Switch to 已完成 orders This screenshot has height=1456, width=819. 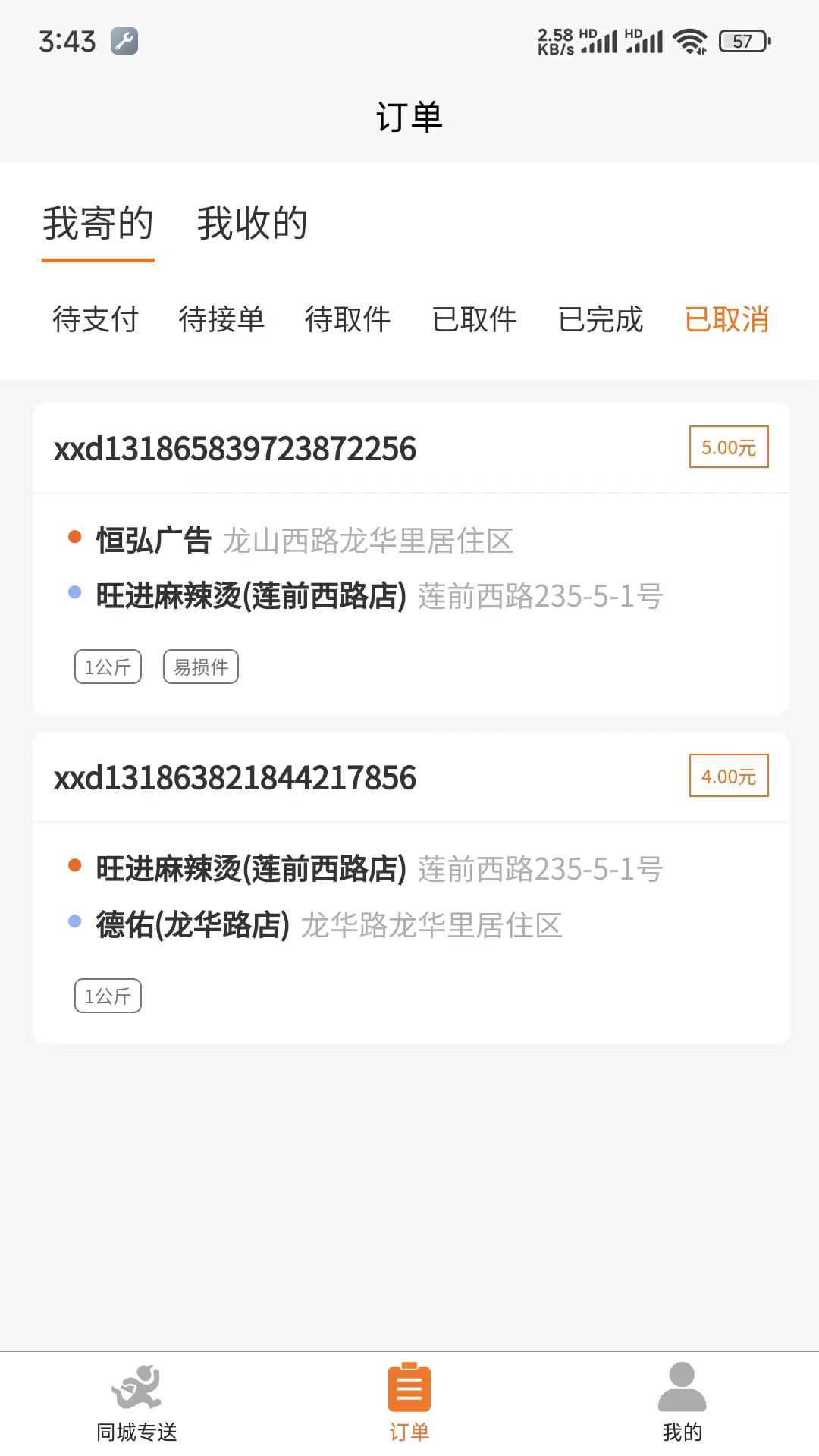pyautogui.click(x=601, y=319)
